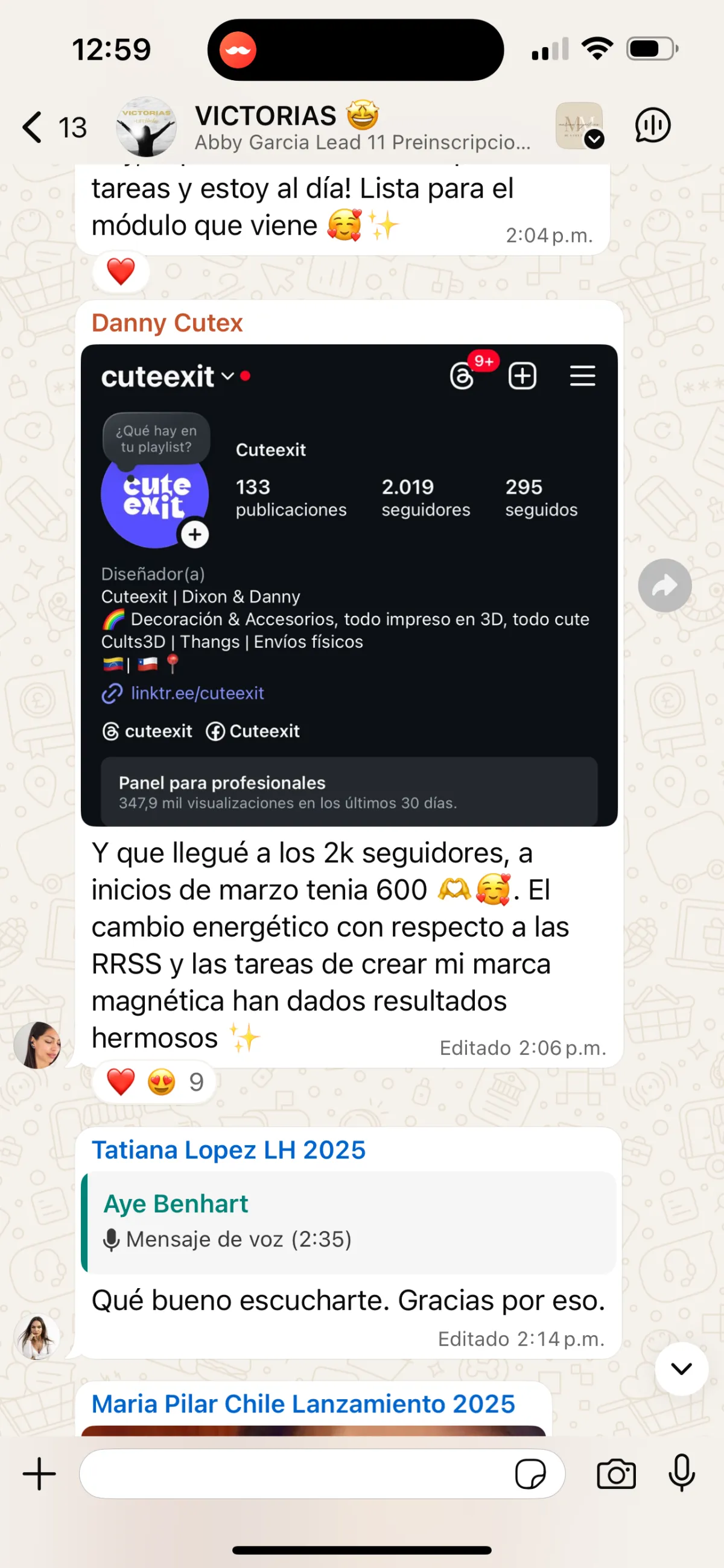Tap the microphone to record voice message
724x1568 pixels.
pos(681,1474)
